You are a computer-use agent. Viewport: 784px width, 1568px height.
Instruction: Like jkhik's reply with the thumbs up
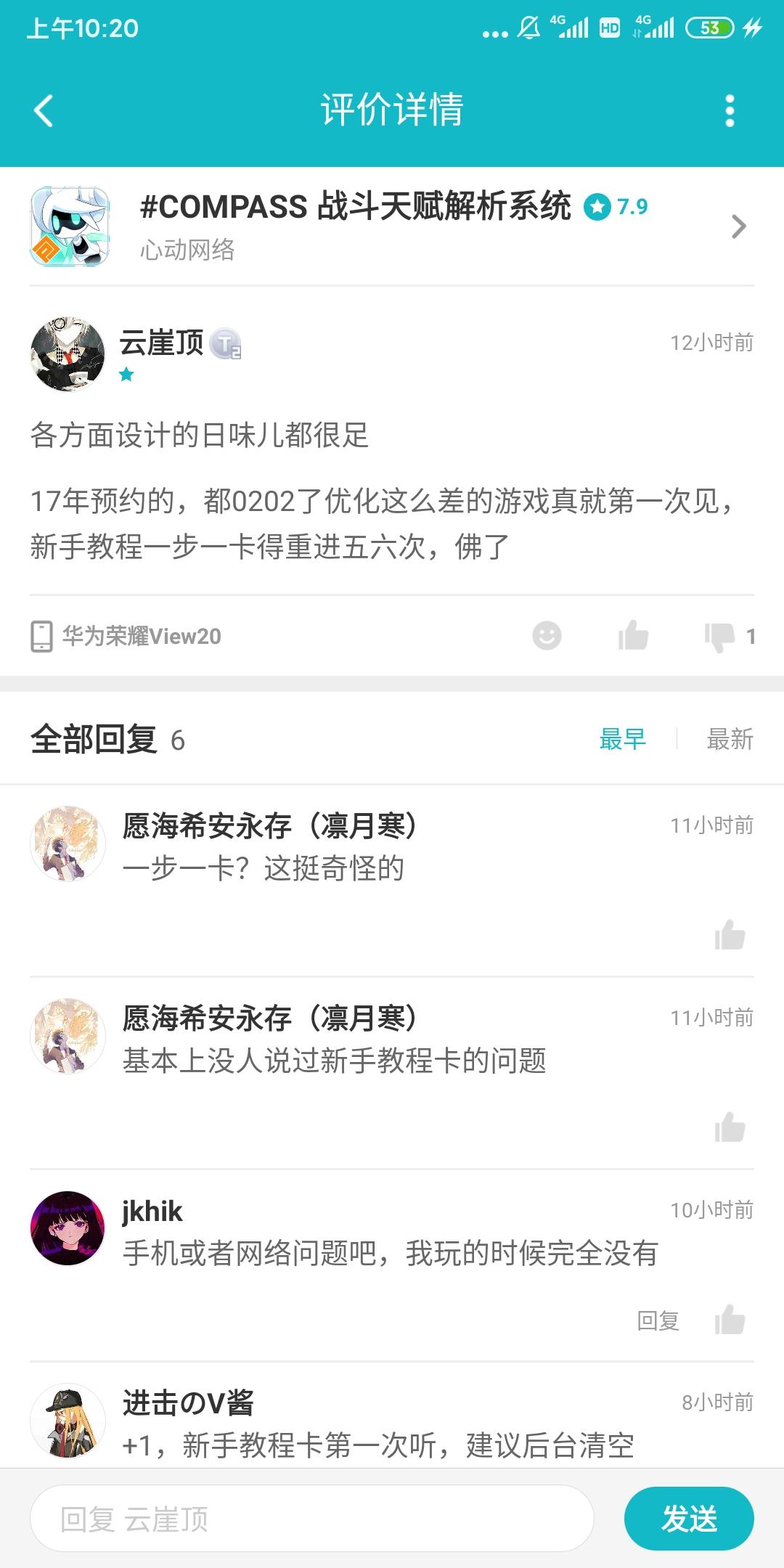[x=730, y=1320]
